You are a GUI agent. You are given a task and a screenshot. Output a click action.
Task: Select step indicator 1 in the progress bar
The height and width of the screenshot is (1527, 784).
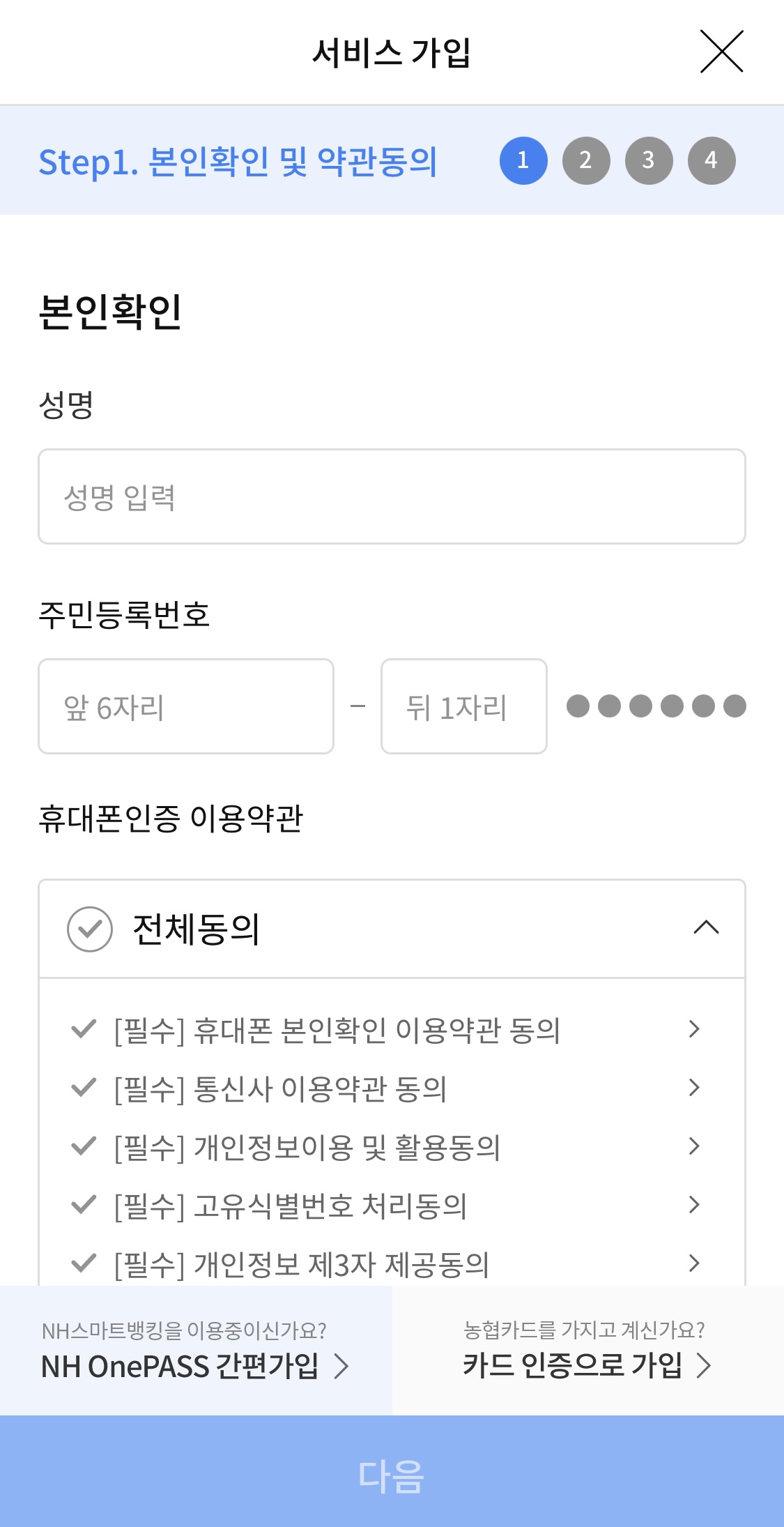(524, 160)
